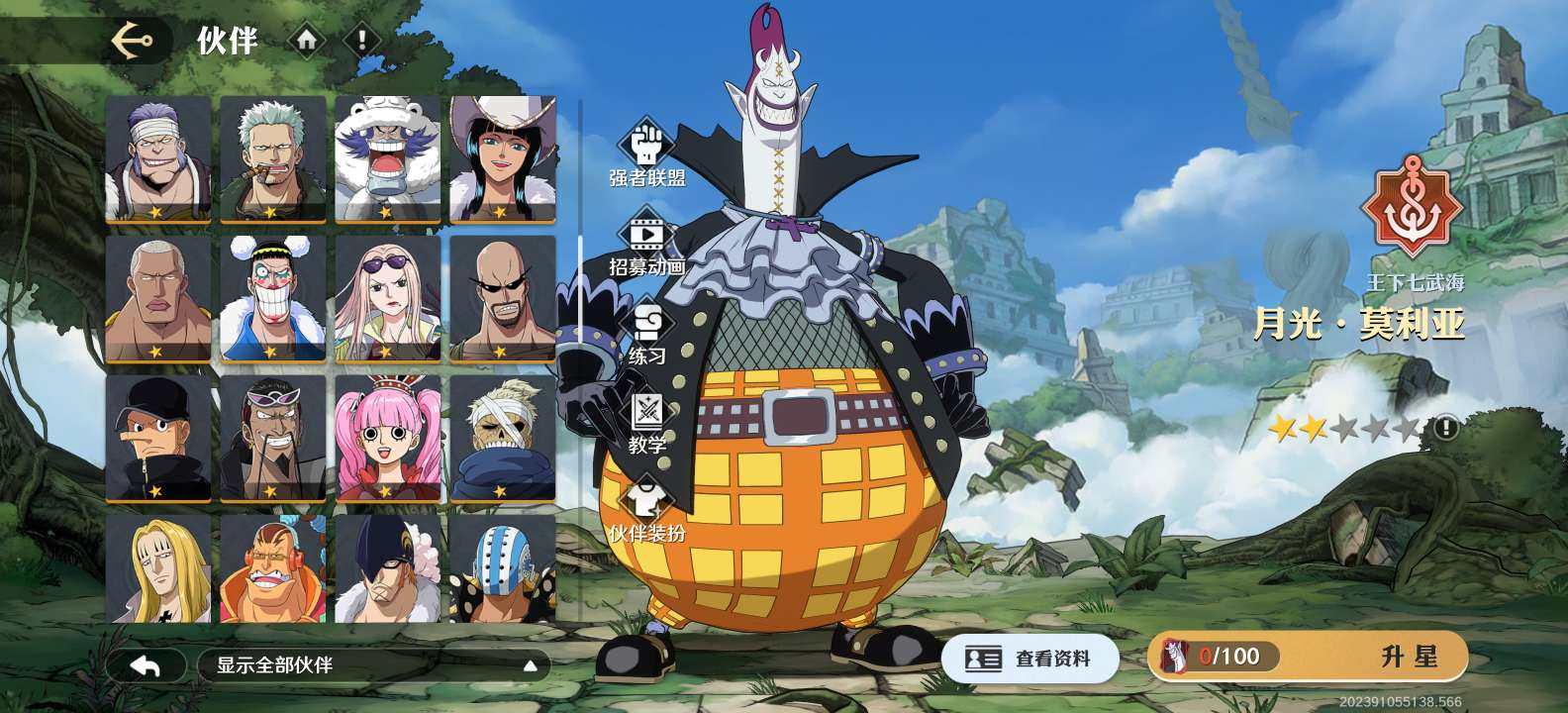Open the 教学 tutorial
The height and width of the screenshot is (713, 1568).
(646, 422)
